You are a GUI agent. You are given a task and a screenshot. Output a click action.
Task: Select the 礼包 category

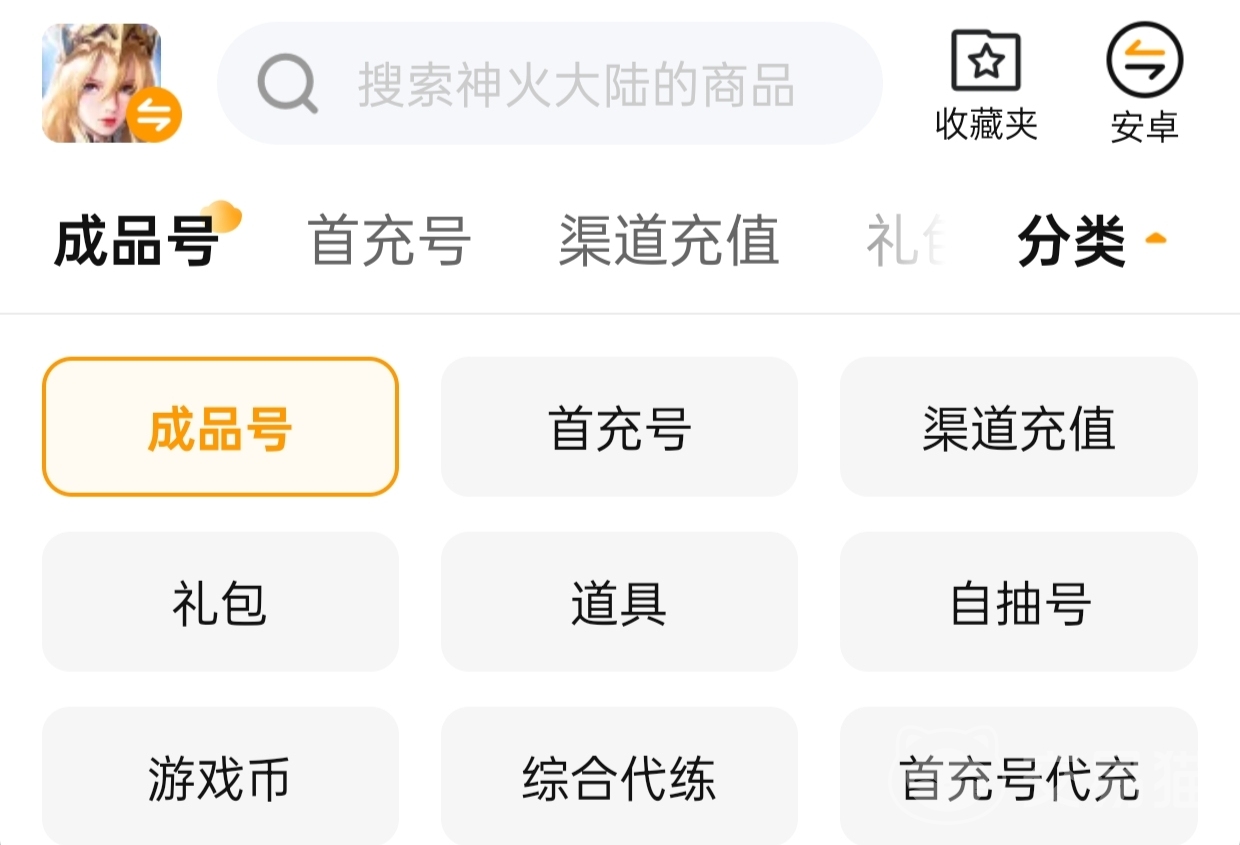220,602
